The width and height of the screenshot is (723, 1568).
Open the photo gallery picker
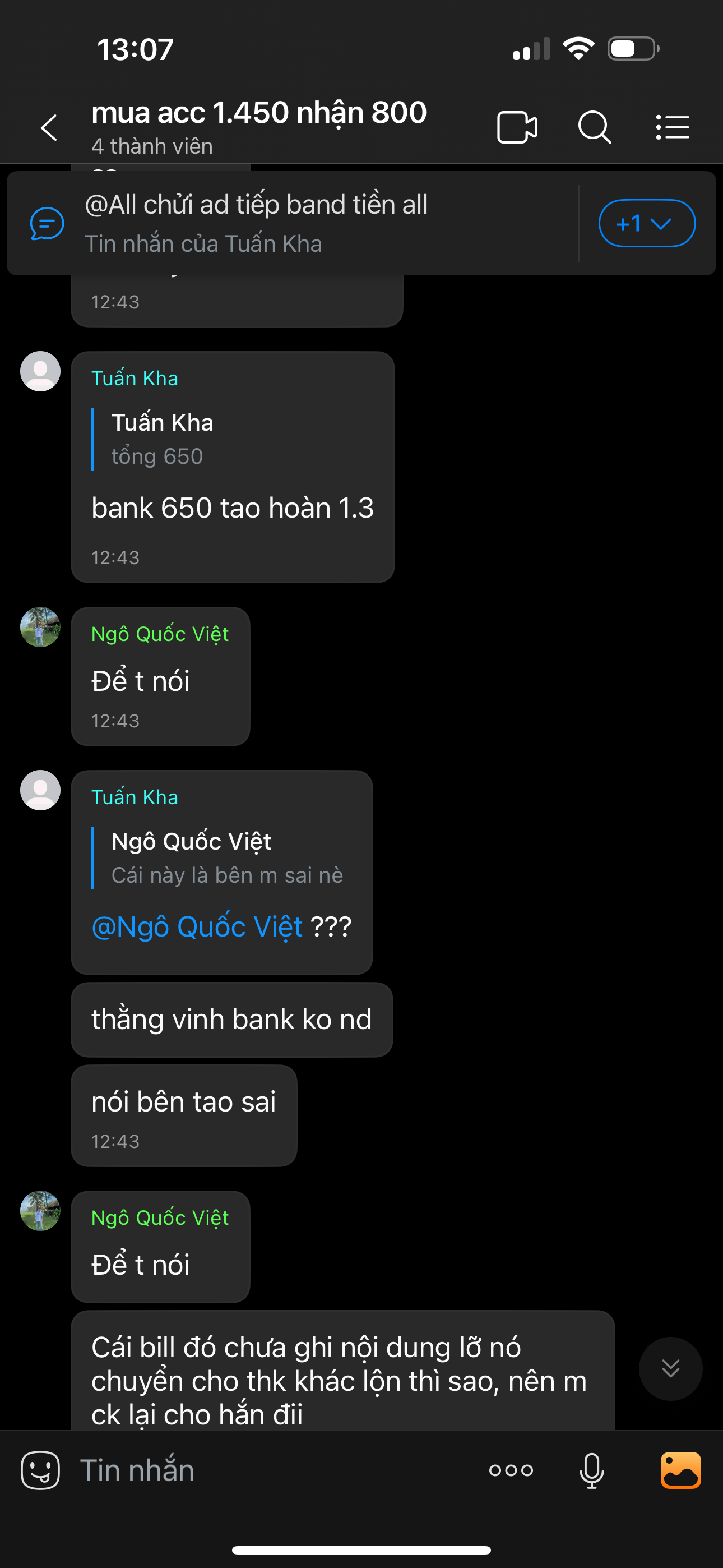[x=680, y=1470]
